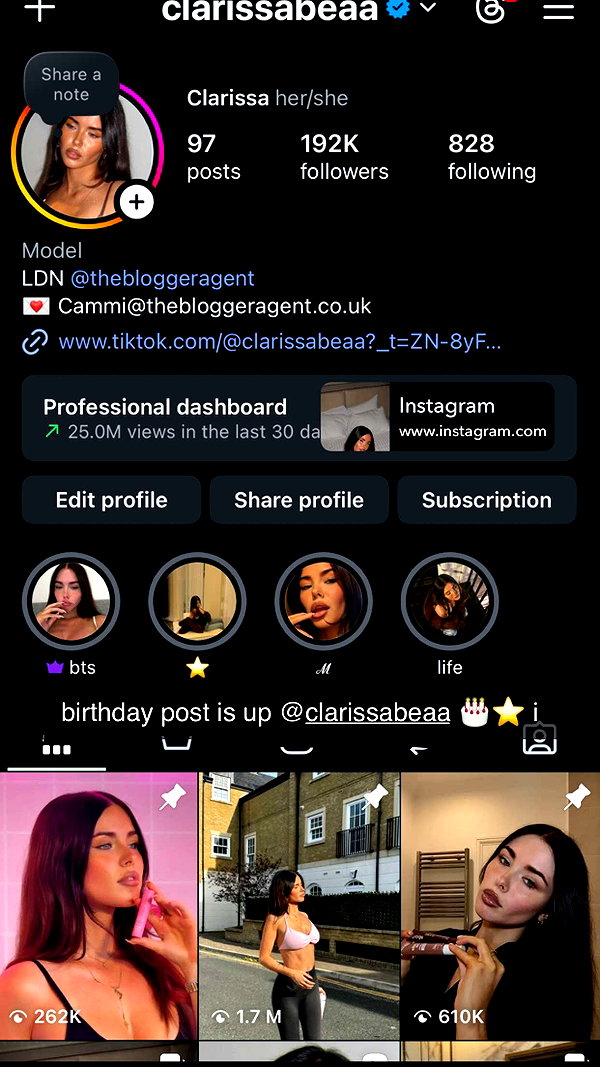The height and width of the screenshot is (1067, 600).
Task: Open the hamburger menu
Action: pyautogui.click(x=559, y=10)
